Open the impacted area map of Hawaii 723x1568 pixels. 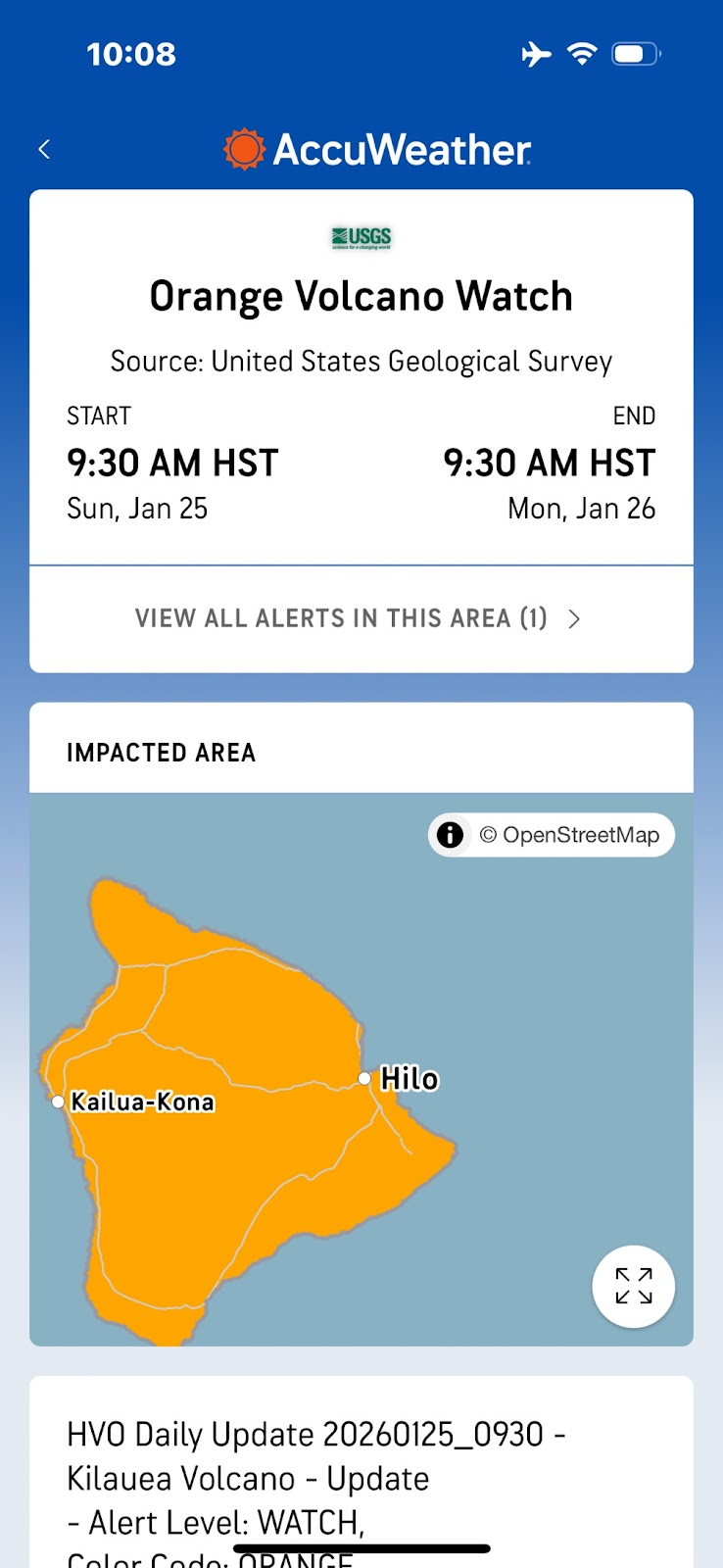click(x=361, y=1069)
